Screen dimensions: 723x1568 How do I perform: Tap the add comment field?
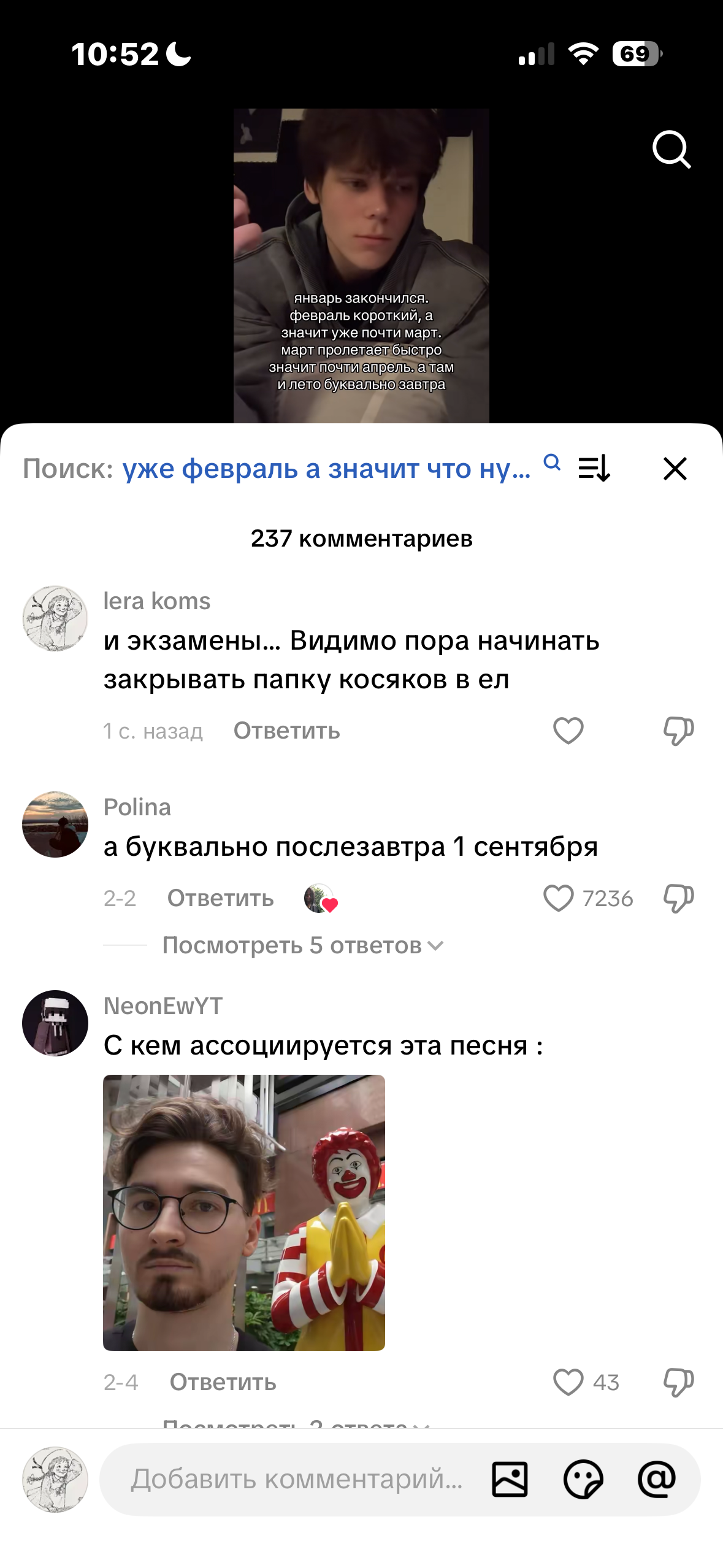pos(296,1479)
